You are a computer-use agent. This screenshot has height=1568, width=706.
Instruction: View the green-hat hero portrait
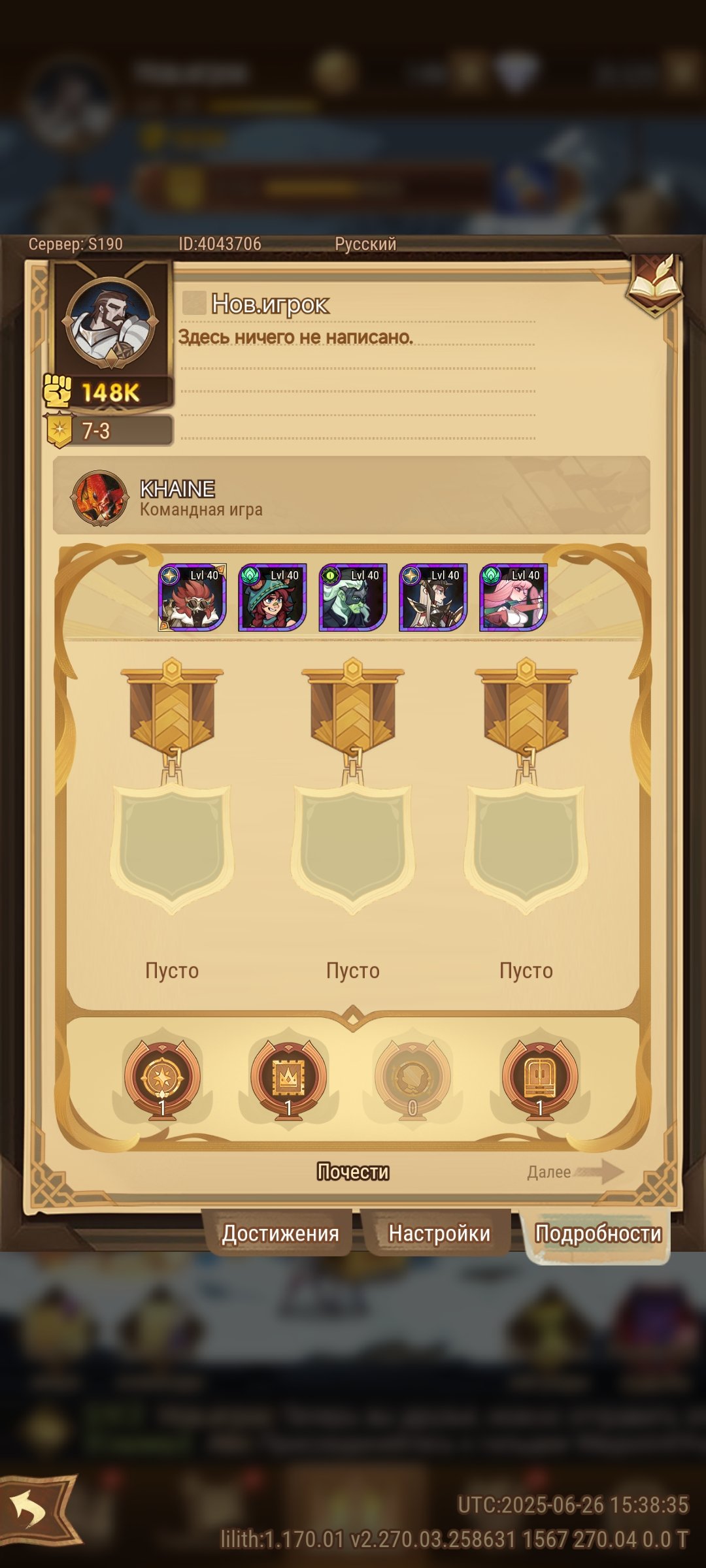point(273,597)
